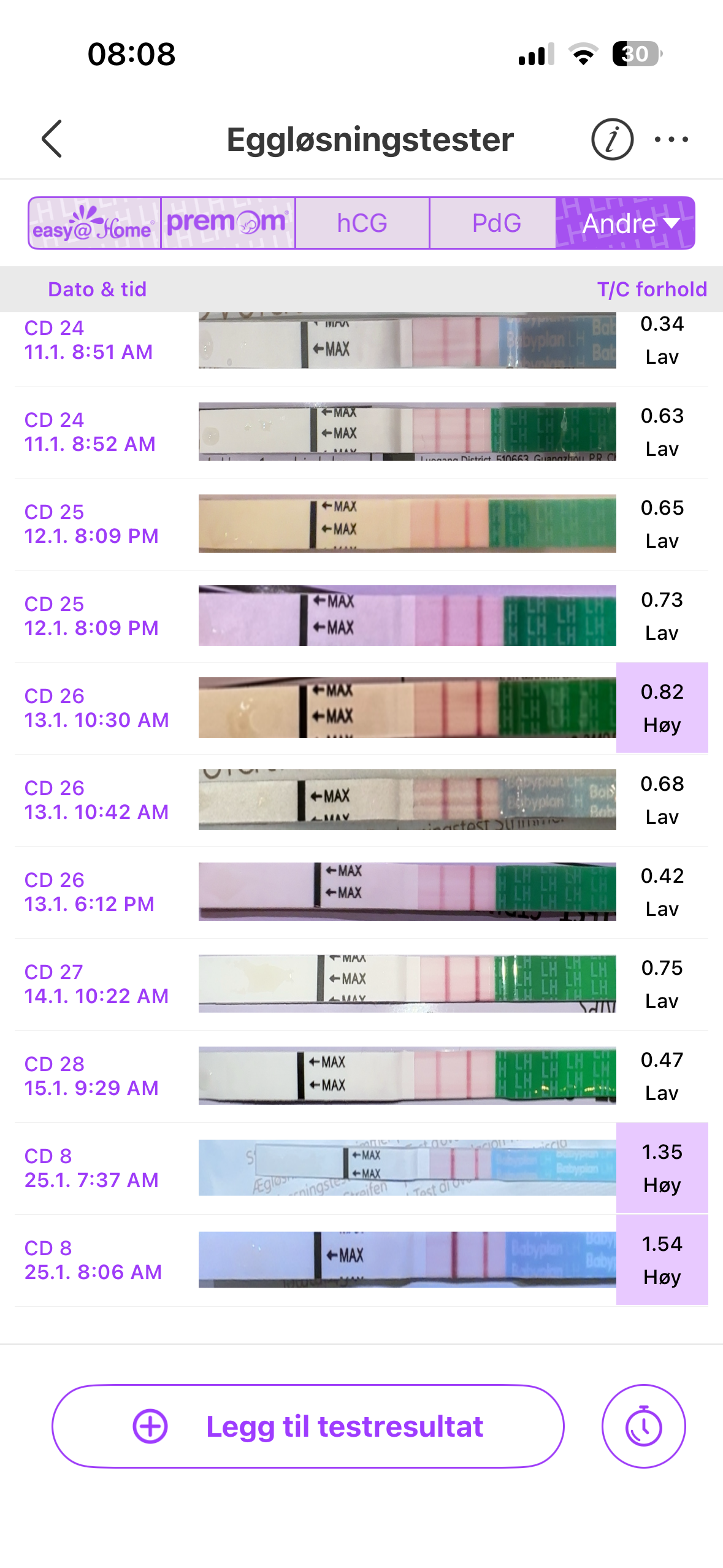Viewport: 723px width, 1568px height.
Task: Select the PdG tab
Action: tap(495, 223)
